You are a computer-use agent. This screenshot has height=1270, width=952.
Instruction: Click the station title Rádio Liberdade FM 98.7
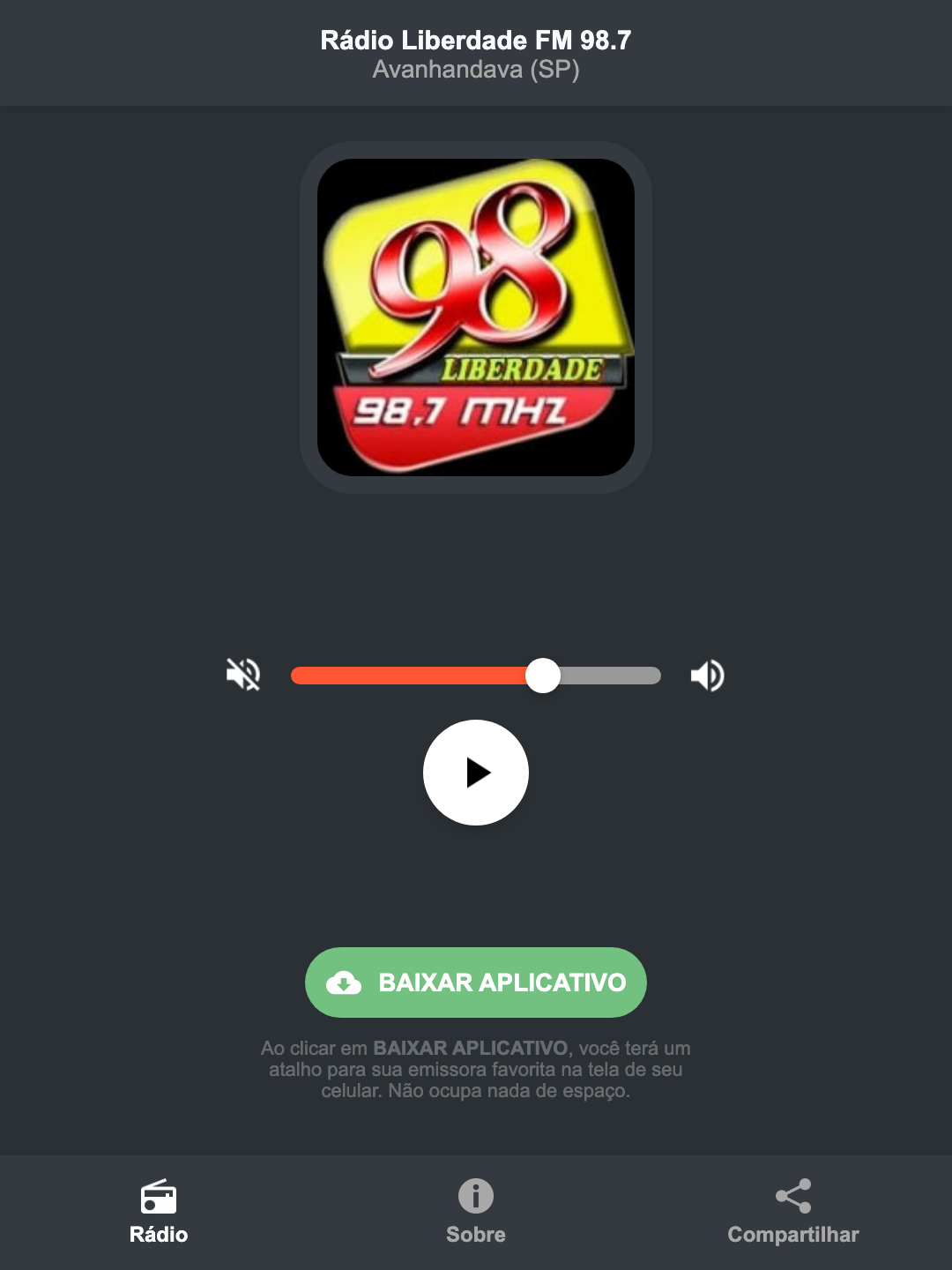click(475, 41)
